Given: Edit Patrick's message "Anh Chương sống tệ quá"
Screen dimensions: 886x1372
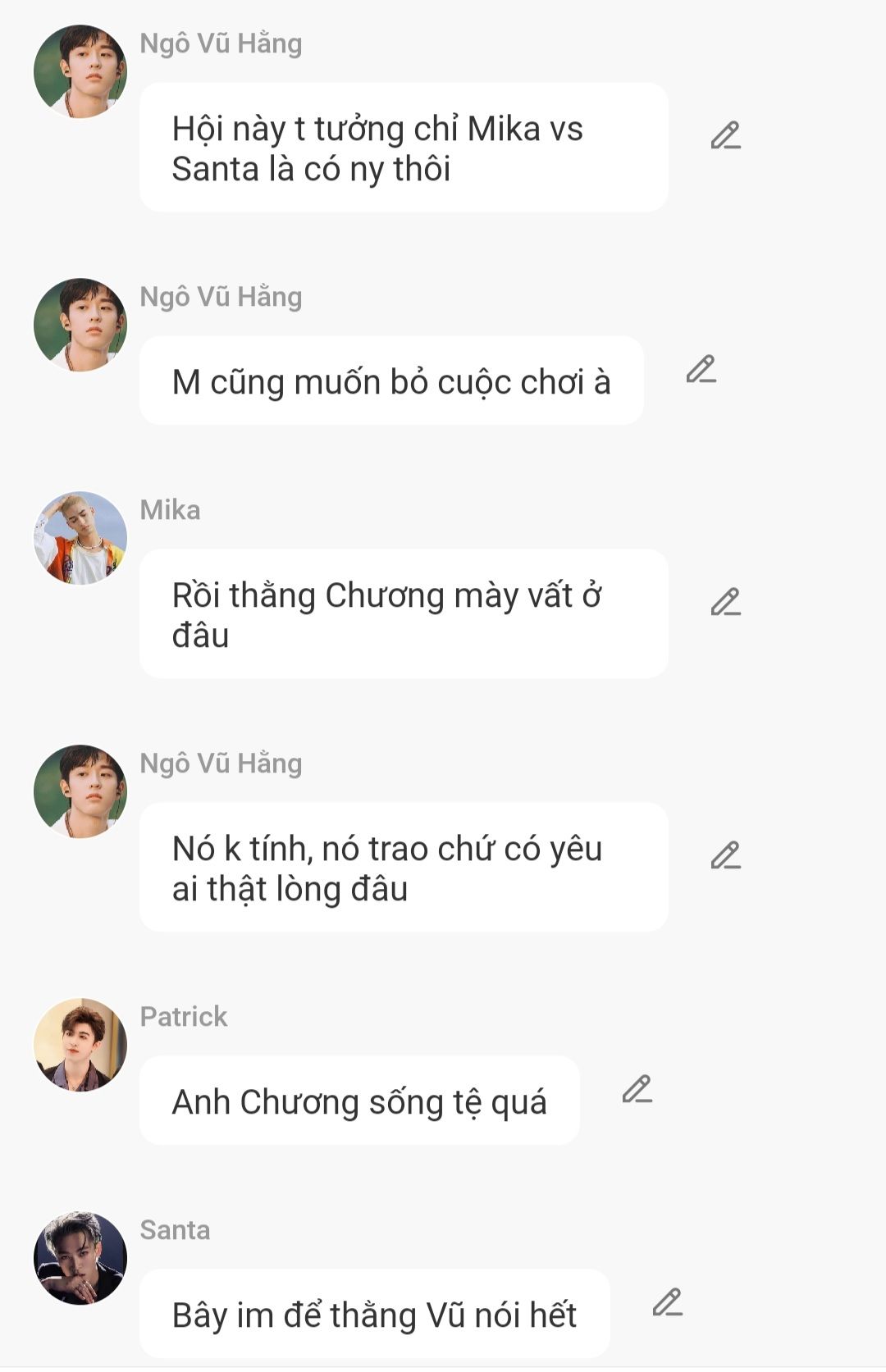Looking at the screenshot, I should coord(637,1090).
